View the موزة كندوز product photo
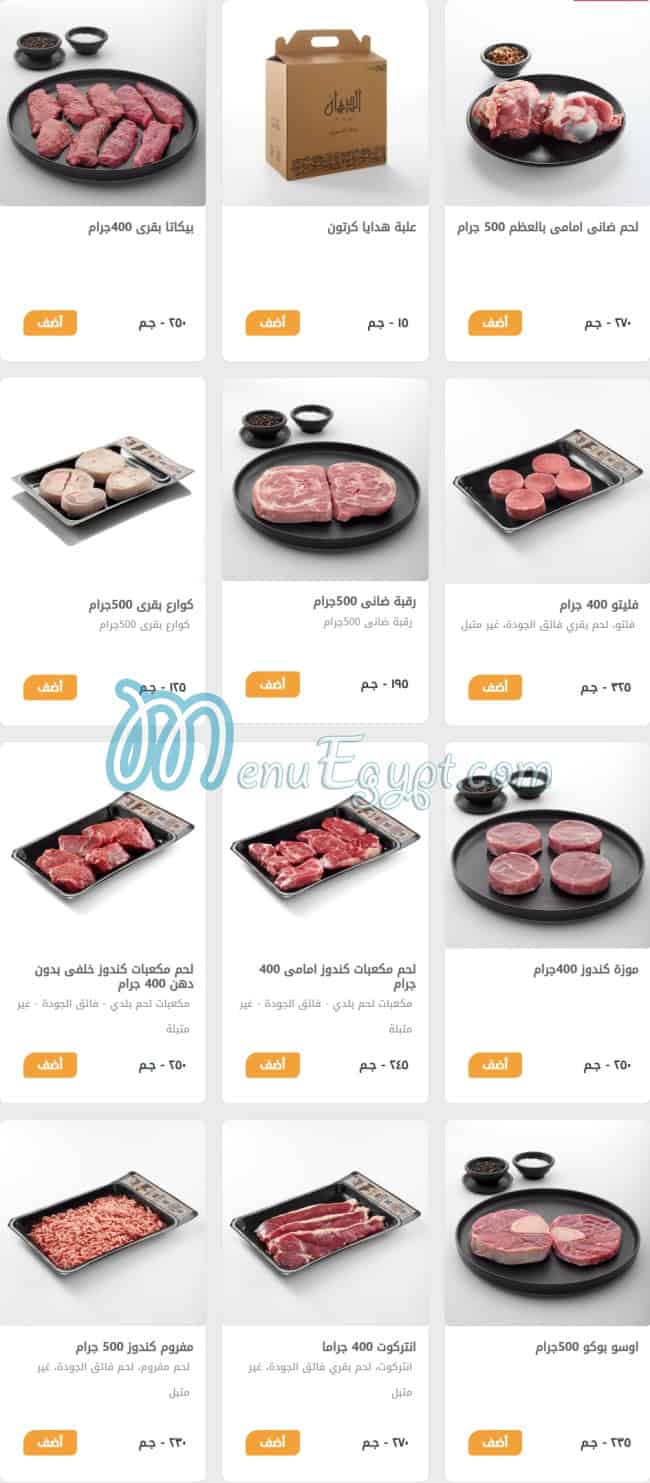The image size is (650, 1483). tap(547, 846)
